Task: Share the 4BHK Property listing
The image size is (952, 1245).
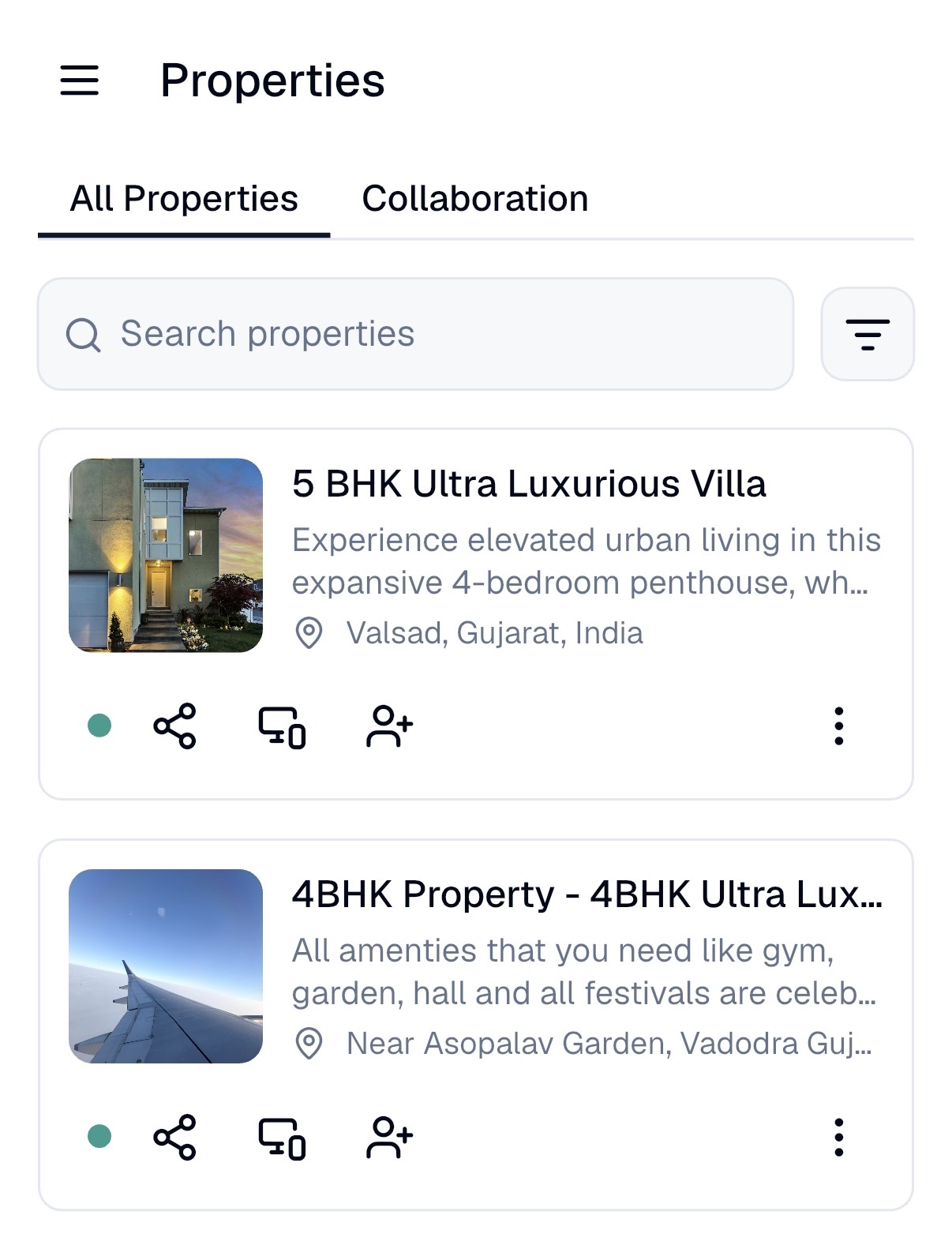Action: point(175,1138)
